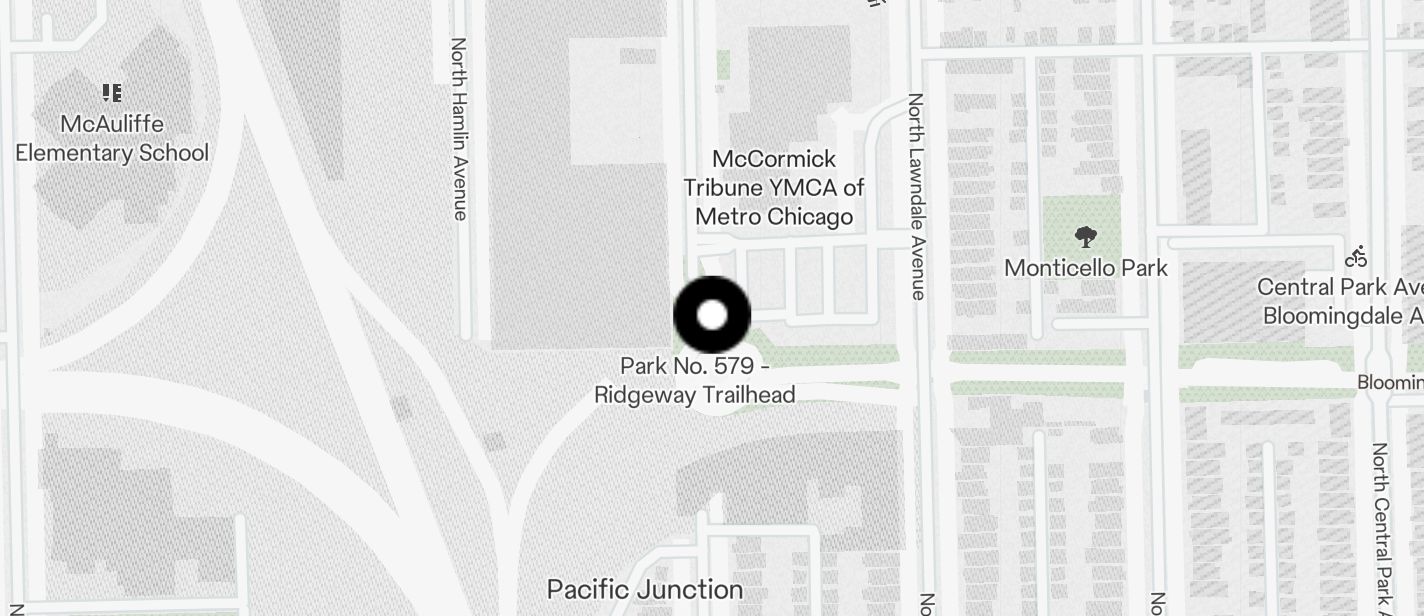
Task: Tap the black location pin marker
Action: click(711, 315)
